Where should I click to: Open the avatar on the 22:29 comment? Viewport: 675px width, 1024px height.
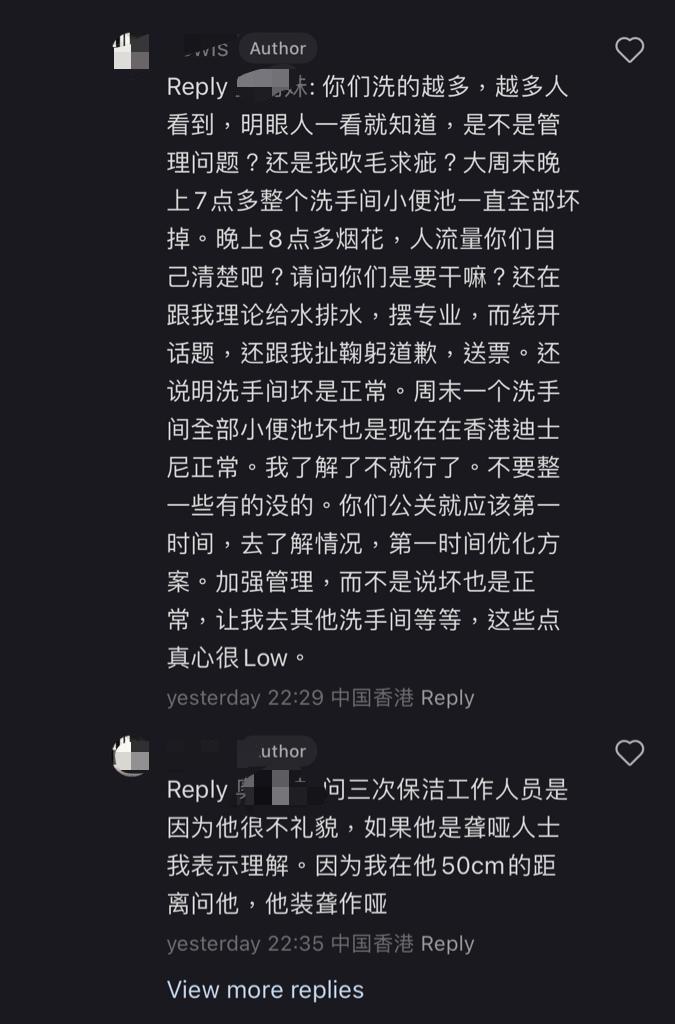(132, 52)
